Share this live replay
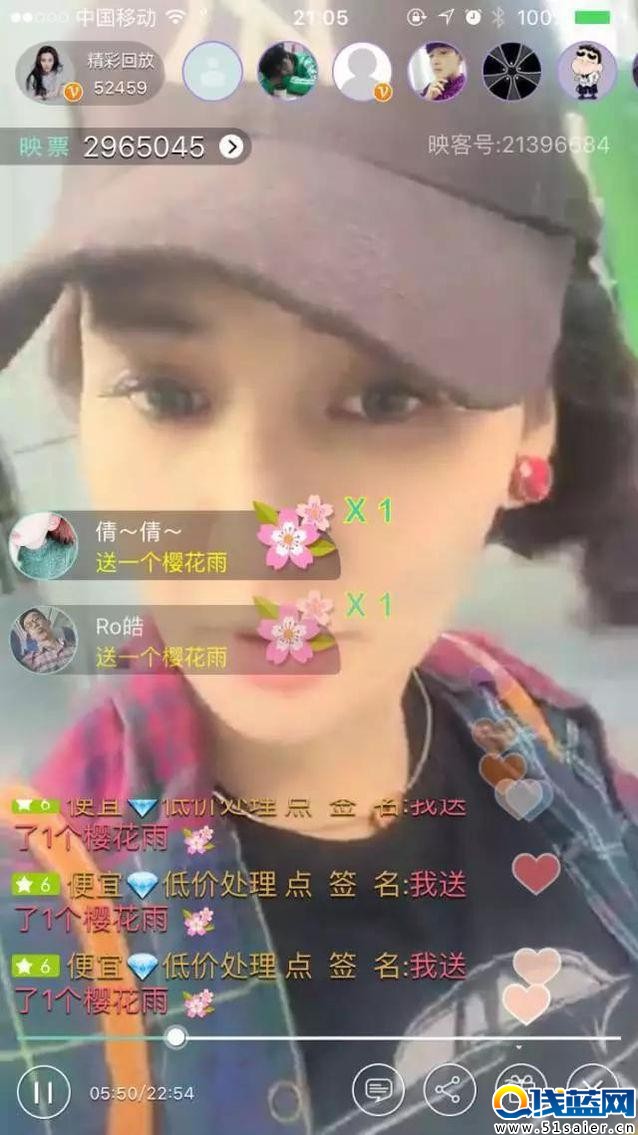 click(x=450, y=1090)
